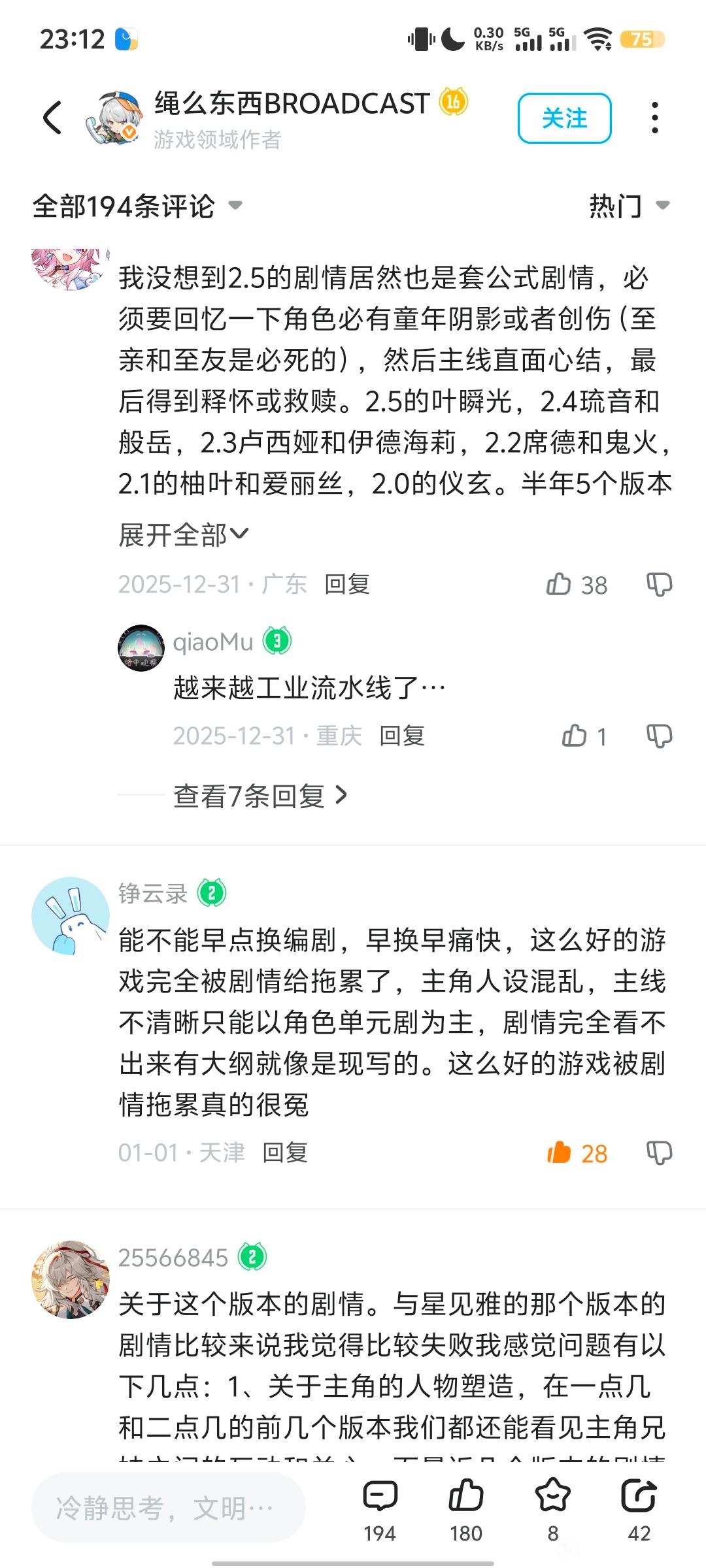Reply to qiaoMu's comment
This screenshot has width=706, height=1568.
[x=402, y=736]
